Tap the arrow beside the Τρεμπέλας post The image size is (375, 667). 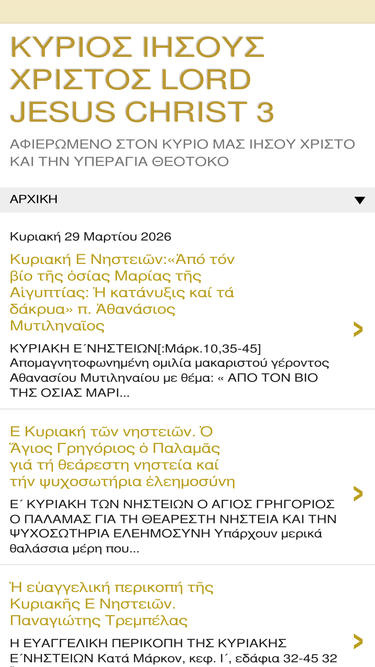[x=358, y=641]
